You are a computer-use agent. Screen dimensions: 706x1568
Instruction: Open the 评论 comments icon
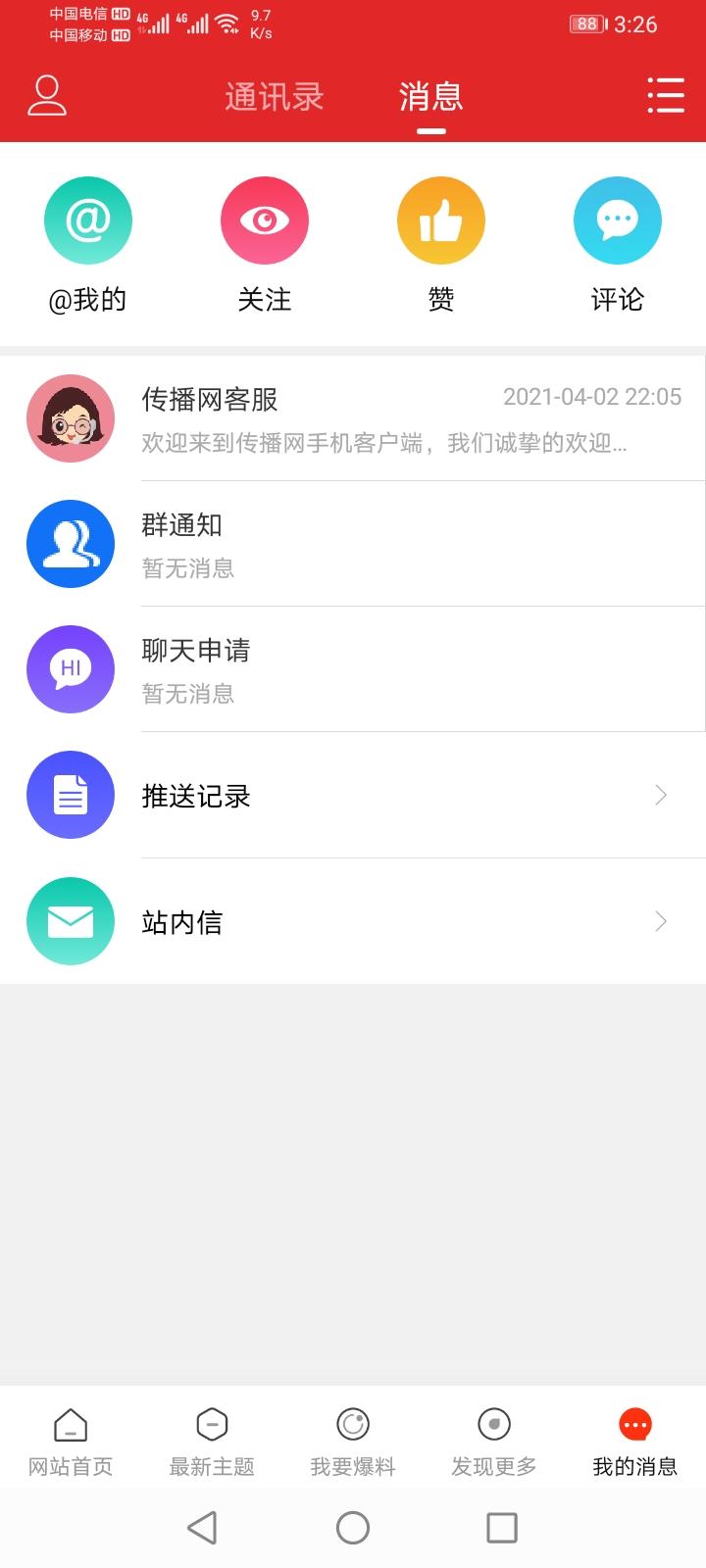(x=617, y=220)
